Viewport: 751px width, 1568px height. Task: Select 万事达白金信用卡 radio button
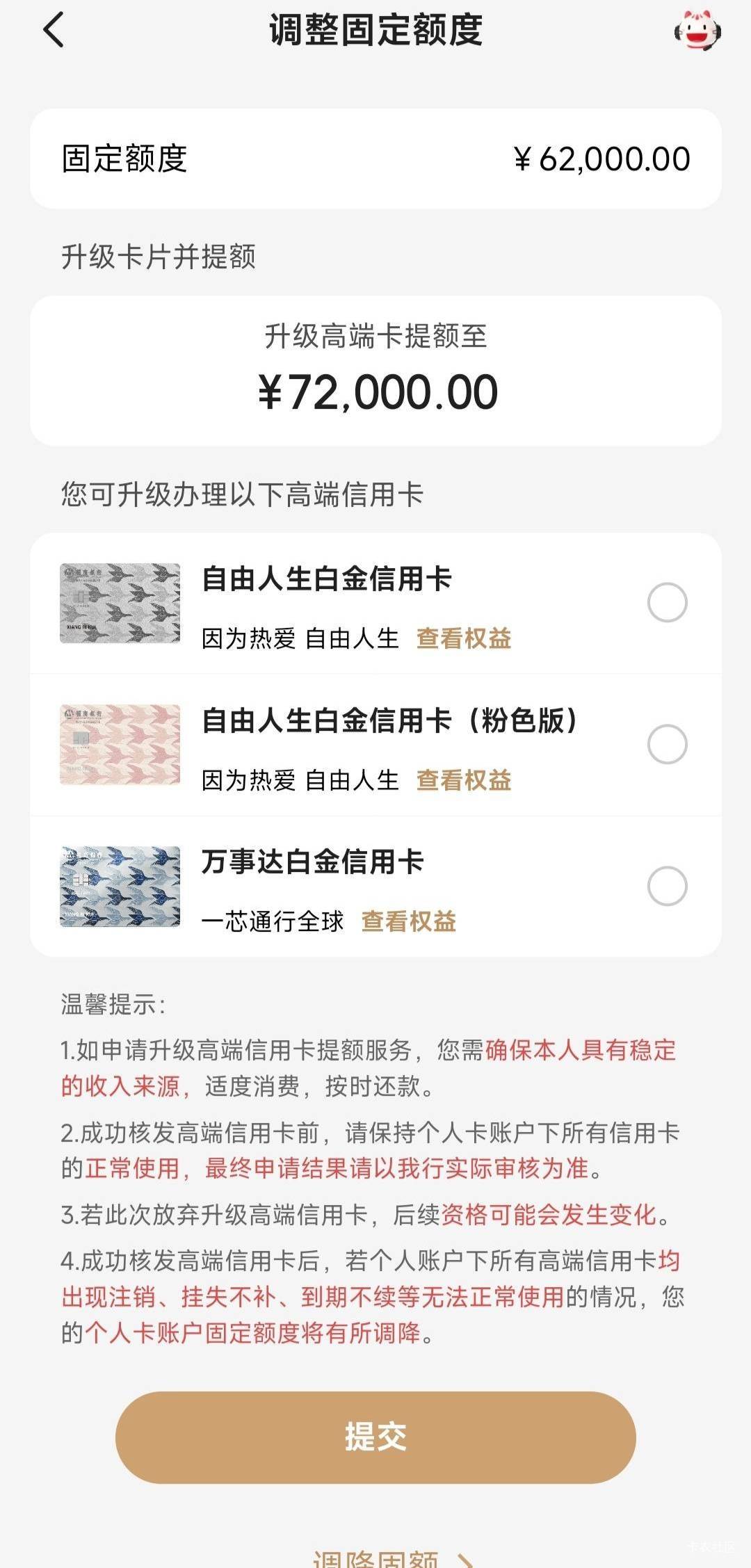pos(667,886)
